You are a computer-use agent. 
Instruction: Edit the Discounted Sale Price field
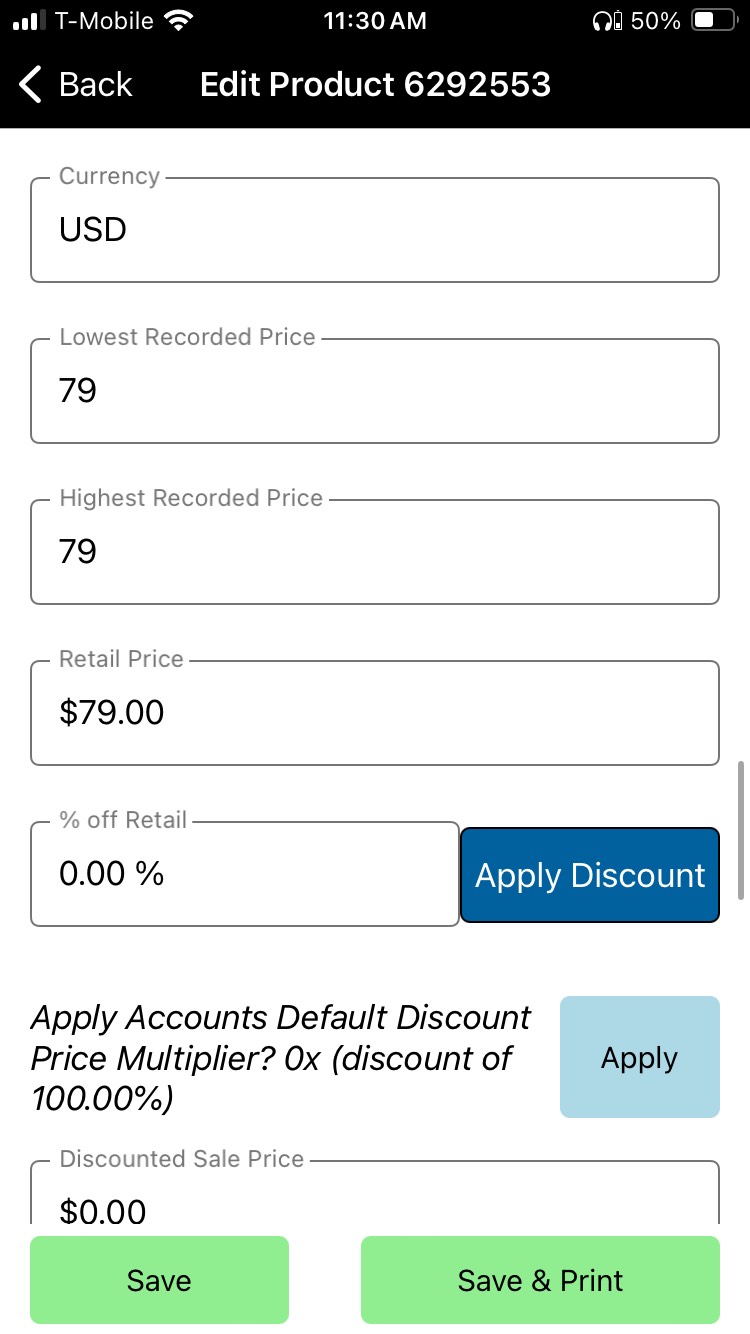pyautogui.click(x=375, y=1205)
